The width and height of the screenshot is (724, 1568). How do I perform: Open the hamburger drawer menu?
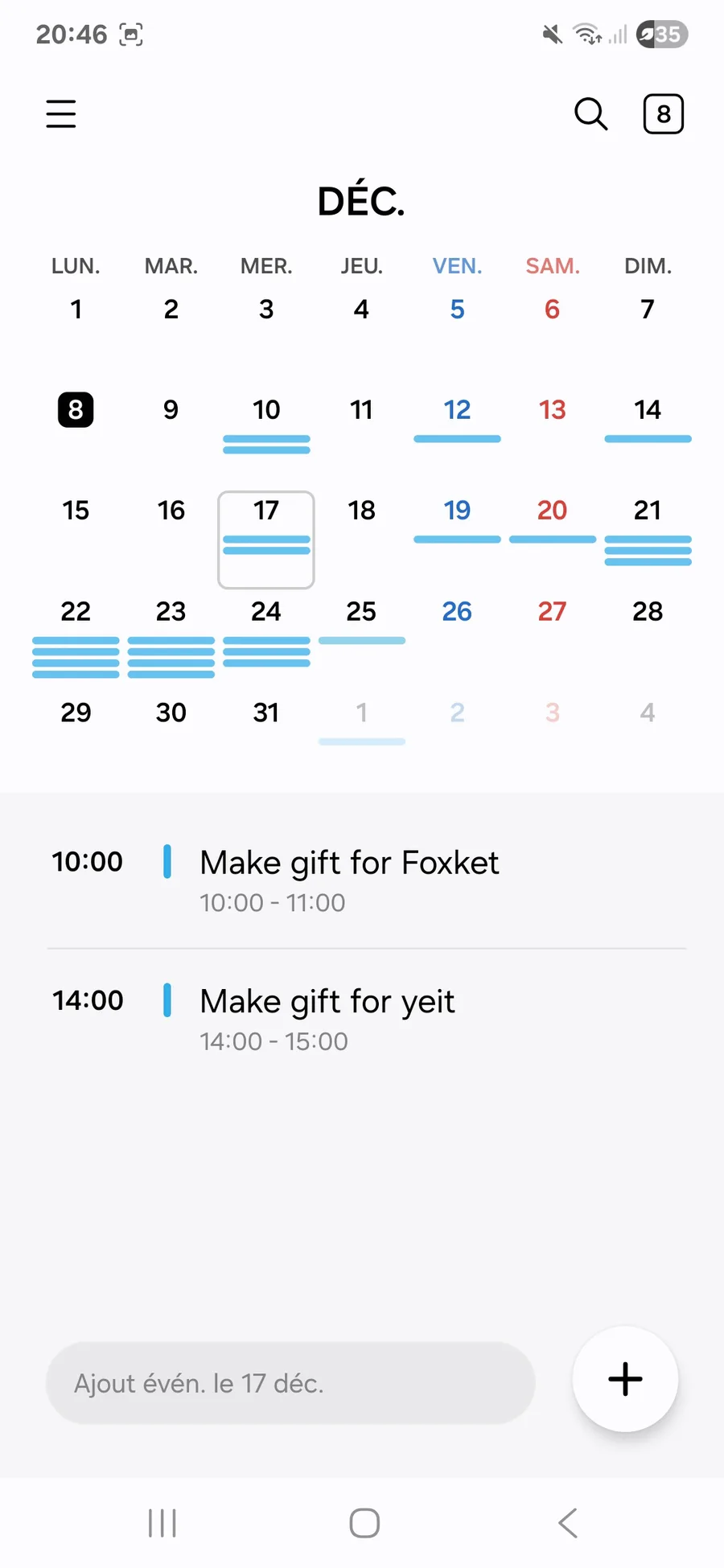(x=61, y=114)
